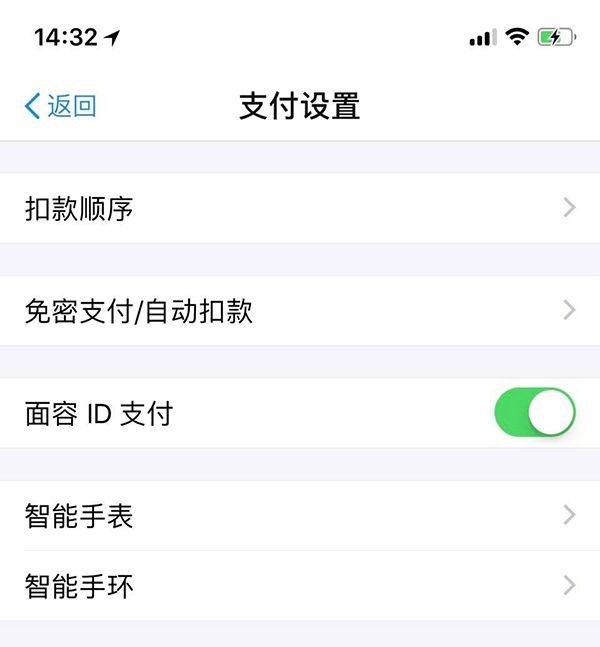Open the 智能手表 row

click(x=300, y=516)
